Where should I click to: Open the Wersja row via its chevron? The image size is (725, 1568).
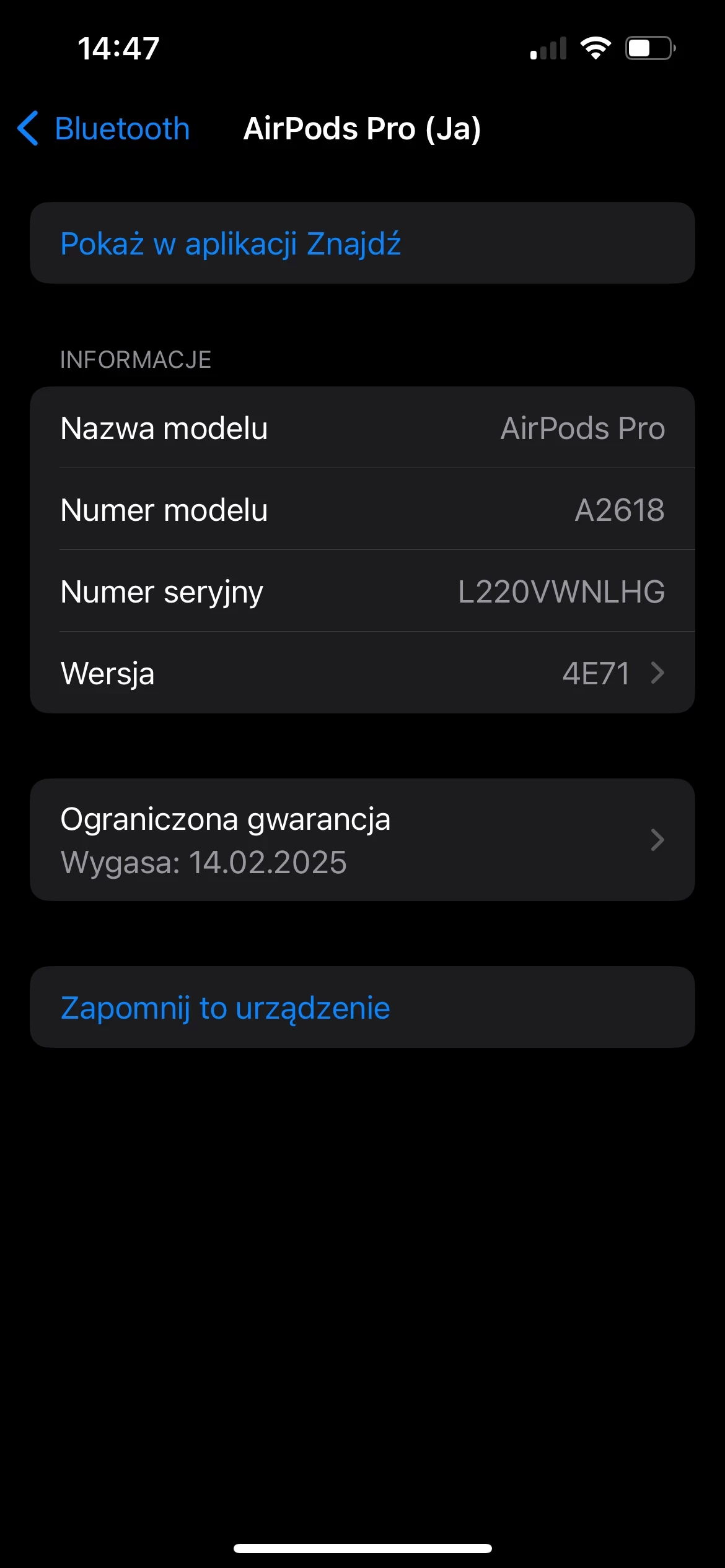[x=659, y=674]
